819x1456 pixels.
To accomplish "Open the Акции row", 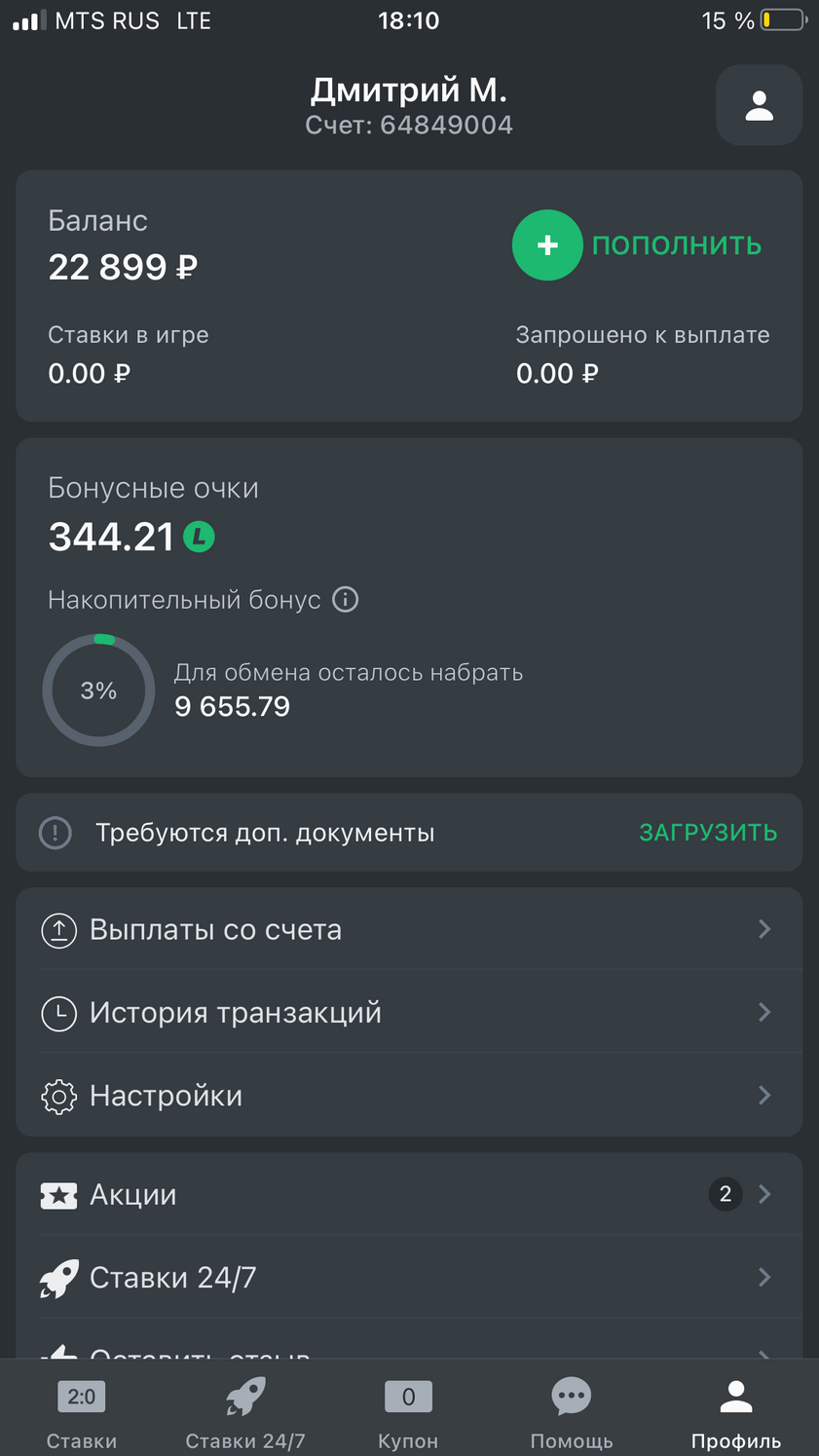I will pos(409,1194).
